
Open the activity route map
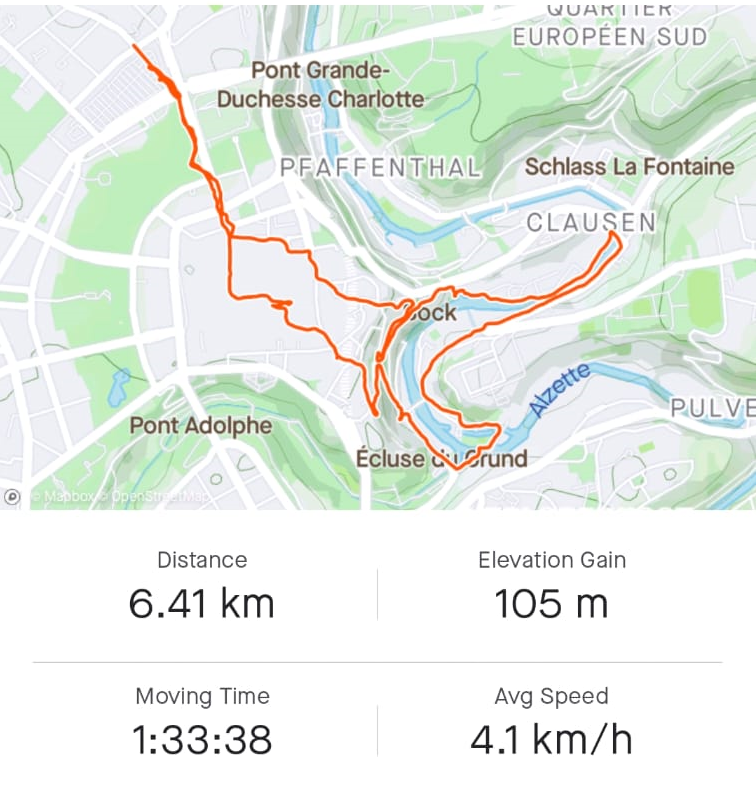(378, 256)
